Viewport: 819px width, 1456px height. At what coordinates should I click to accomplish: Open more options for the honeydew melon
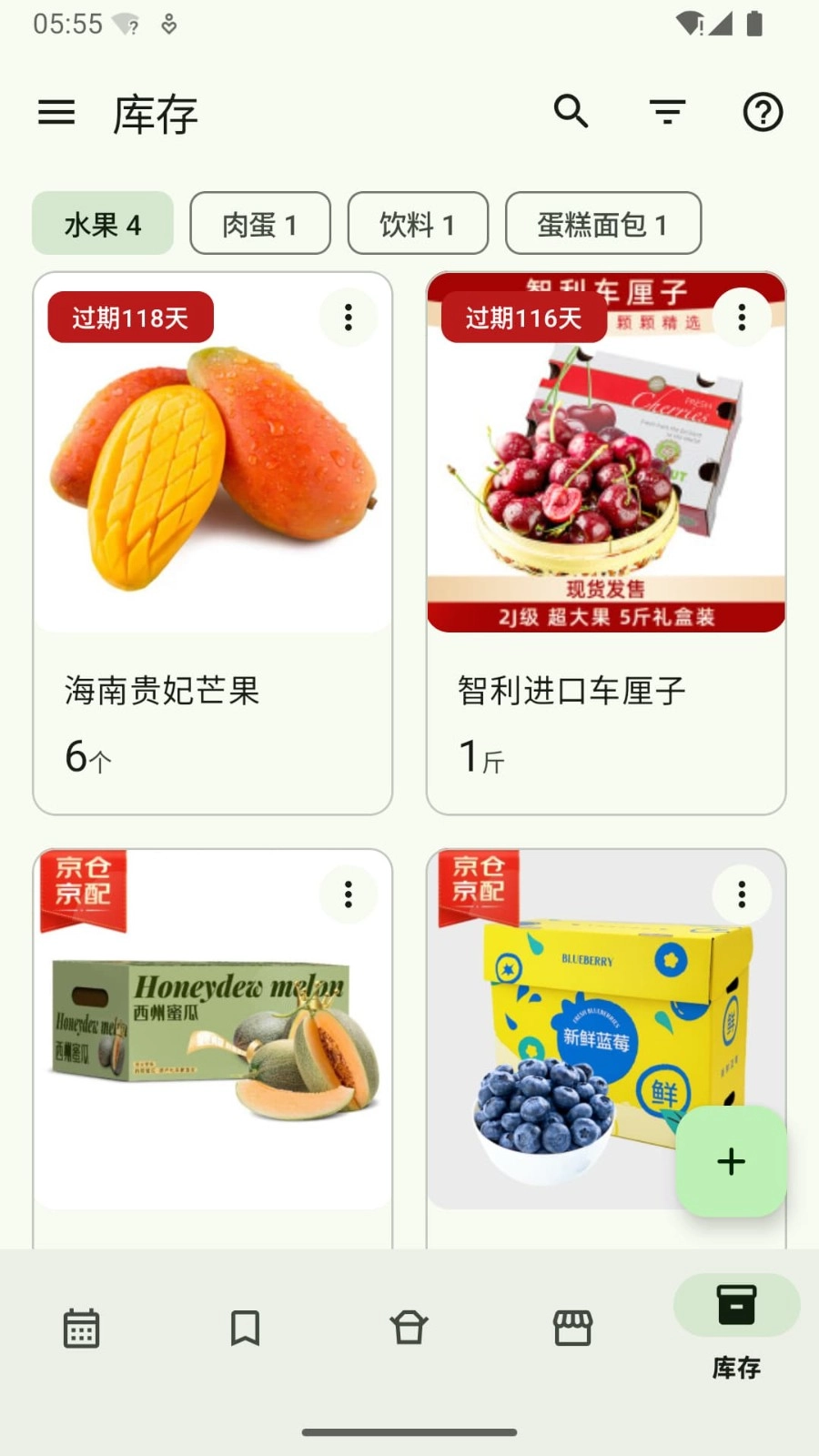(x=348, y=895)
